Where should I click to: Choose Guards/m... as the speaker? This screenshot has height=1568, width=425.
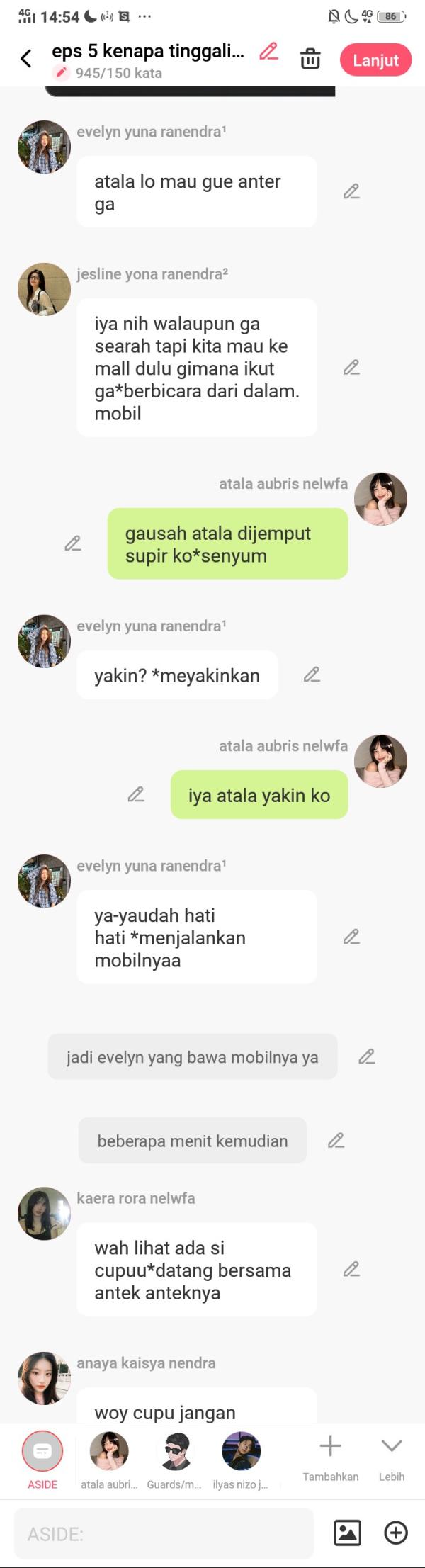(x=174, y=1459)
